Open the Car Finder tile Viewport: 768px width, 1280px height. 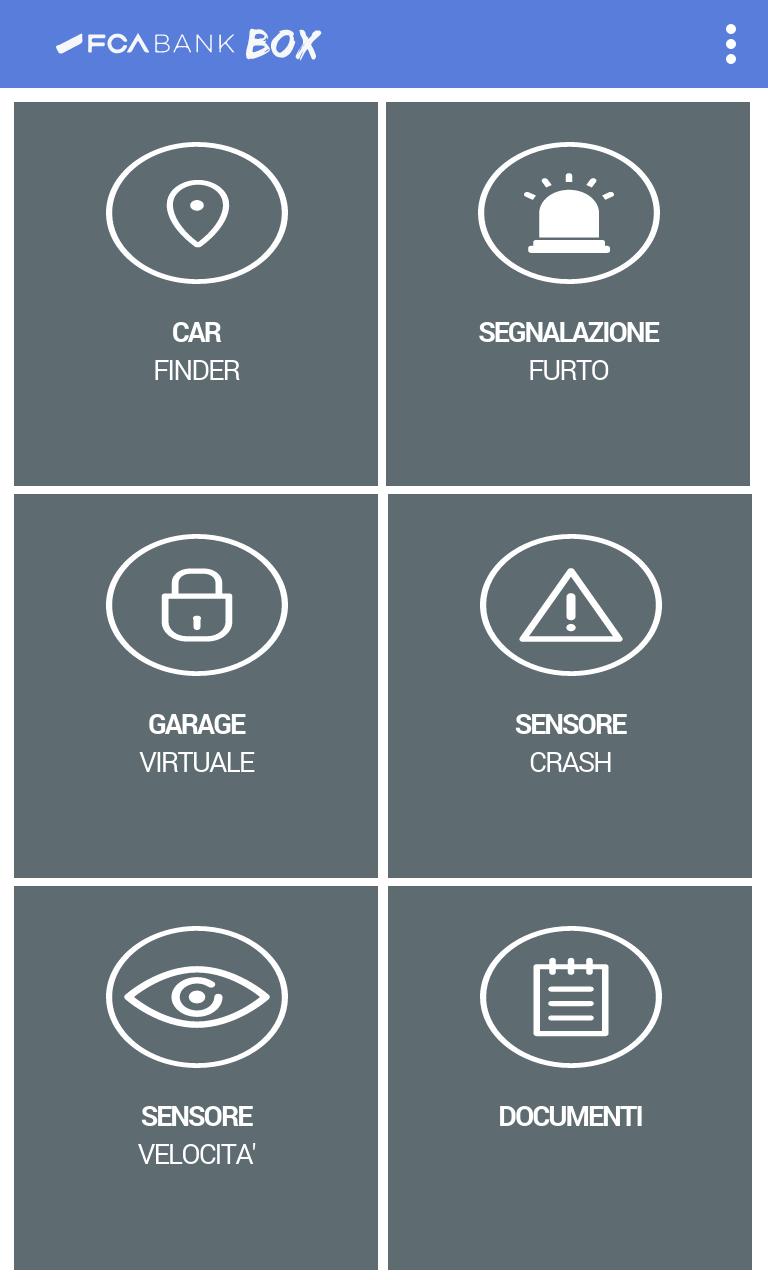[x=196, y=293]
